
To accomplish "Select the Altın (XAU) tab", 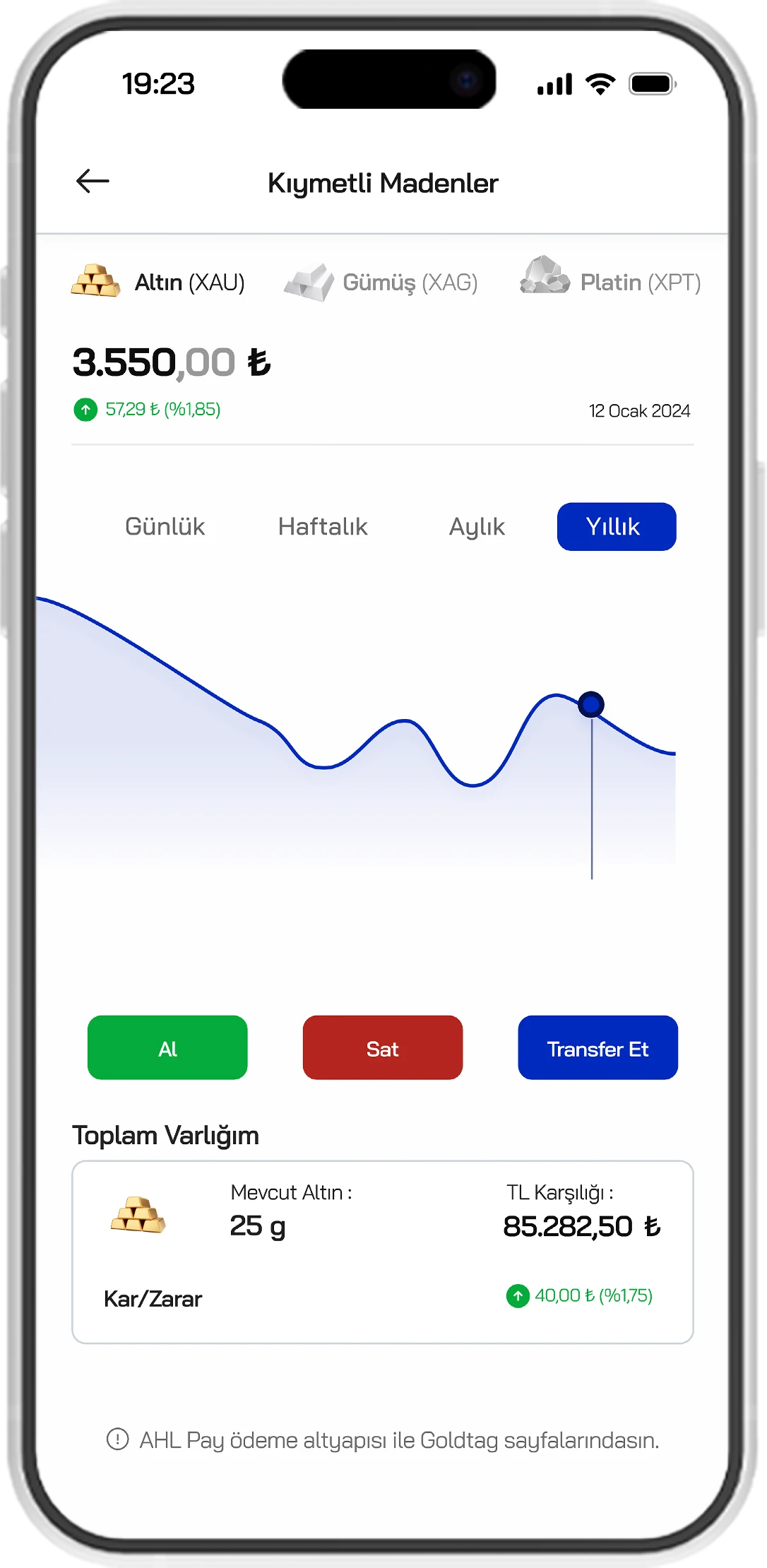I will (x=159, y=282).
